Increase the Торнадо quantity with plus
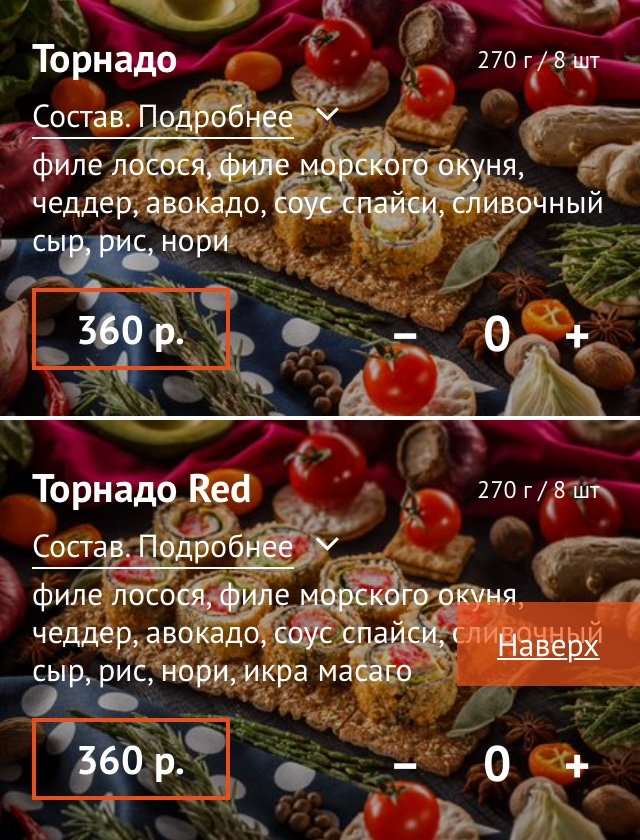The width and height of the screenshot is (640, 840). tap(577, 335)
